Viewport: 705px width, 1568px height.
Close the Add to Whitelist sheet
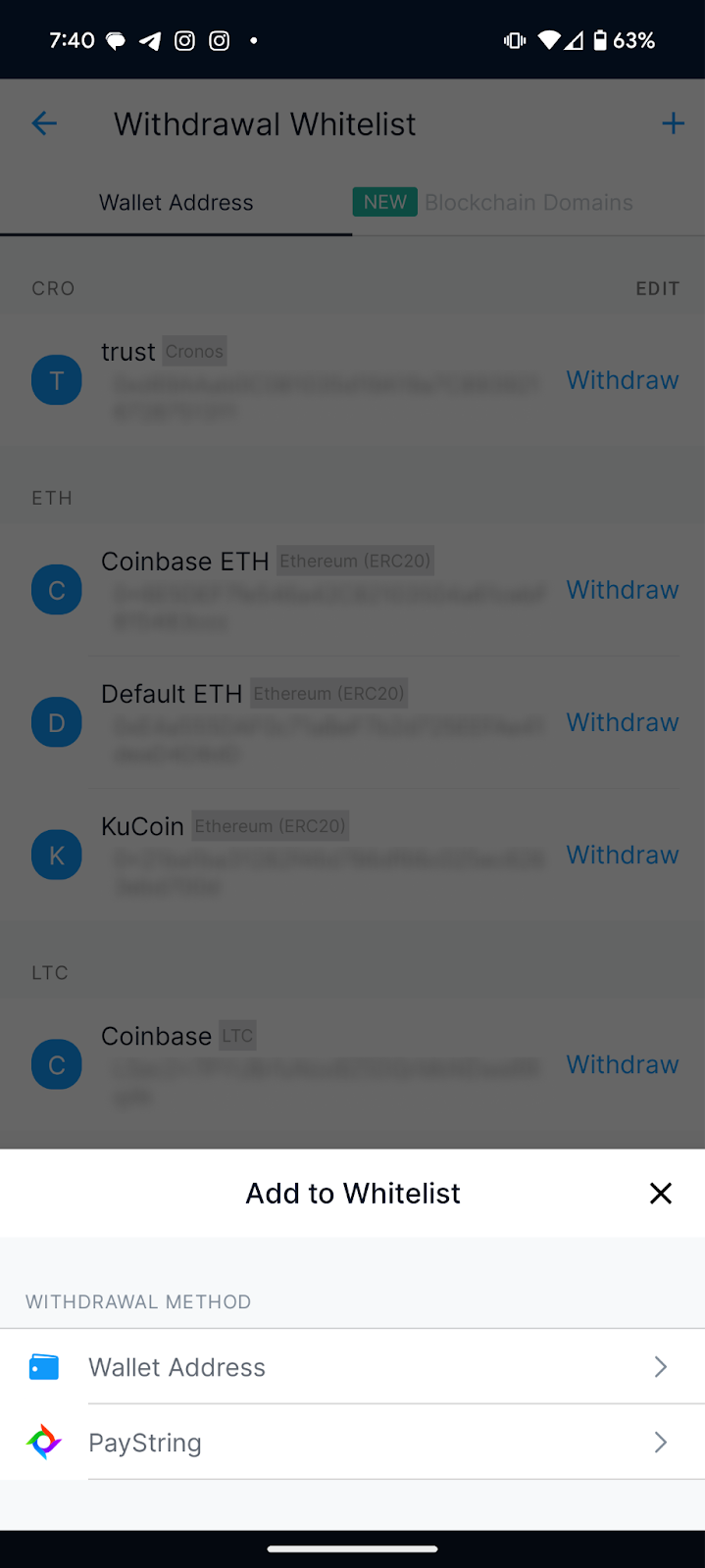click(661, 1193)
